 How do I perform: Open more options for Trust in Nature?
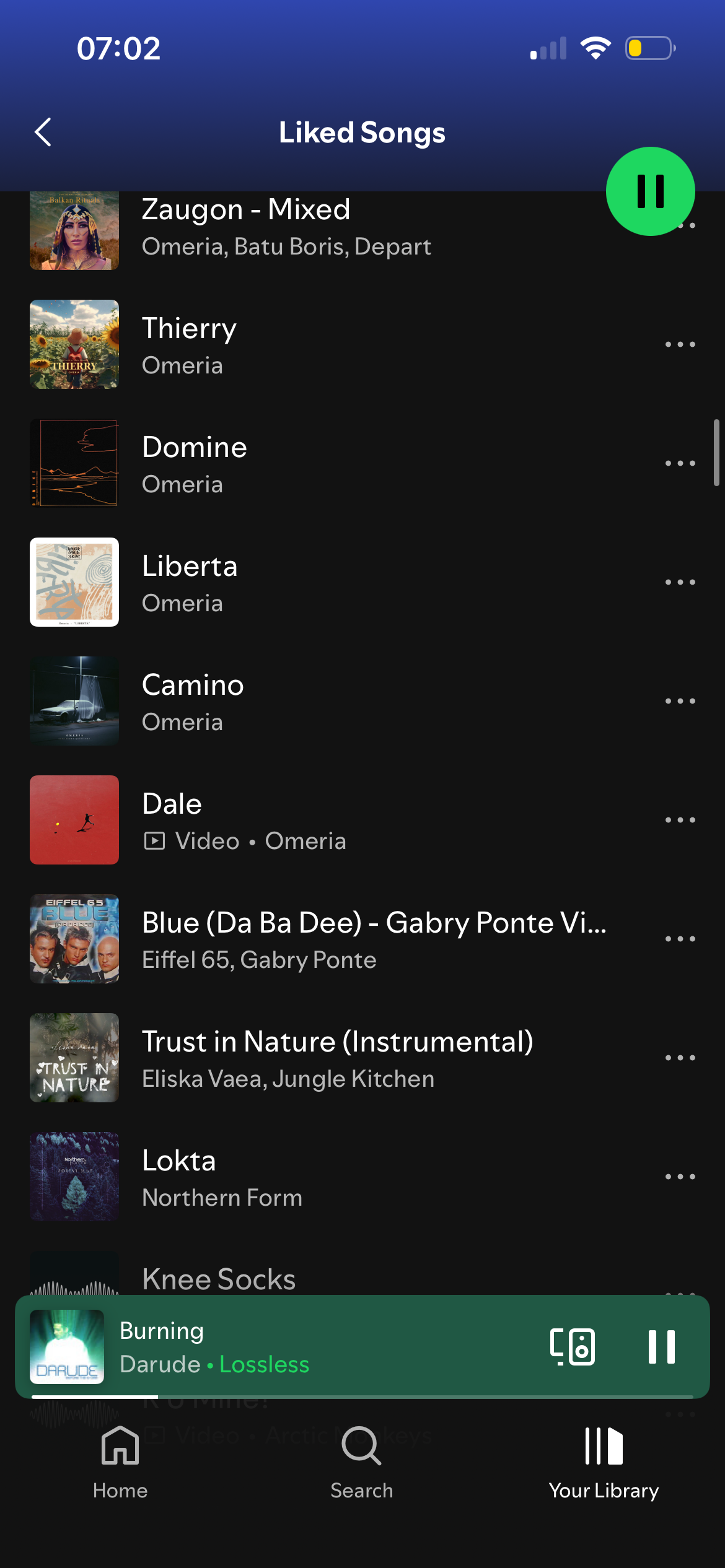click(x=680, y=1058)
